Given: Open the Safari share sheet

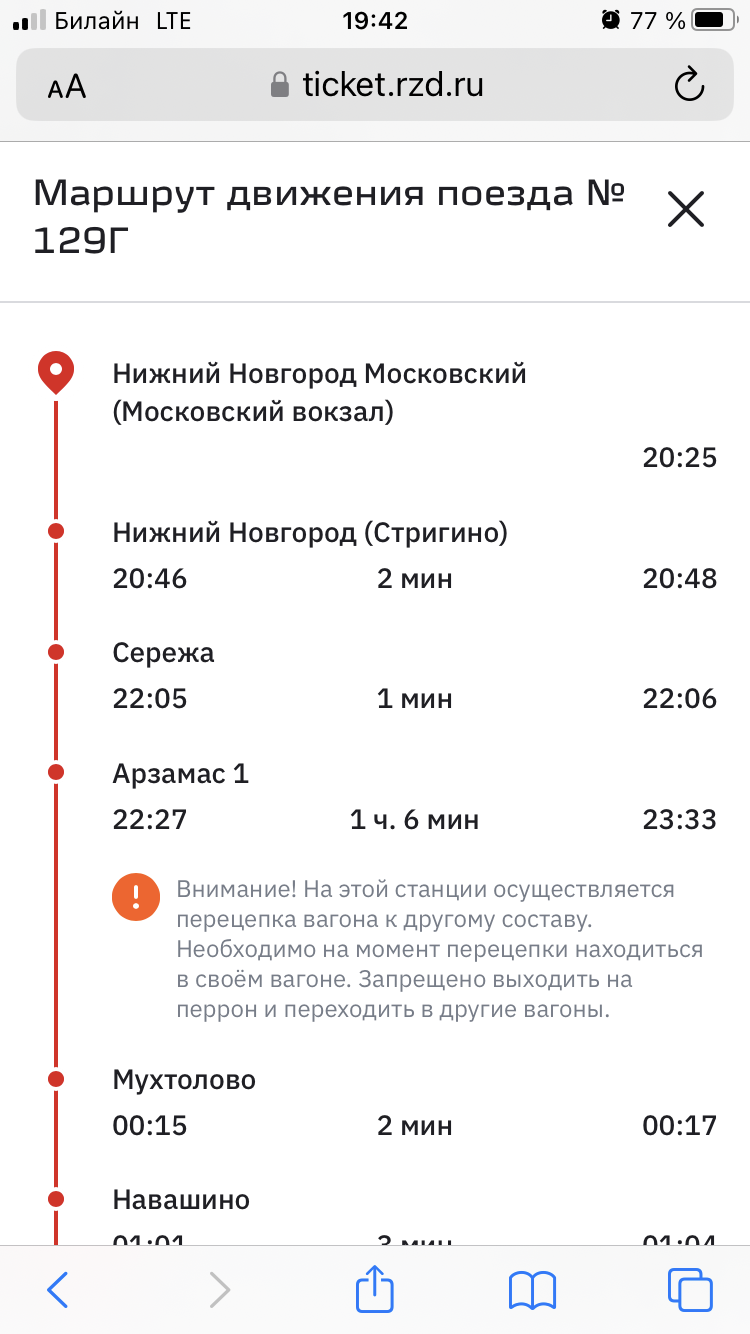Looking at the screenshot, I should pos(375,1289).
